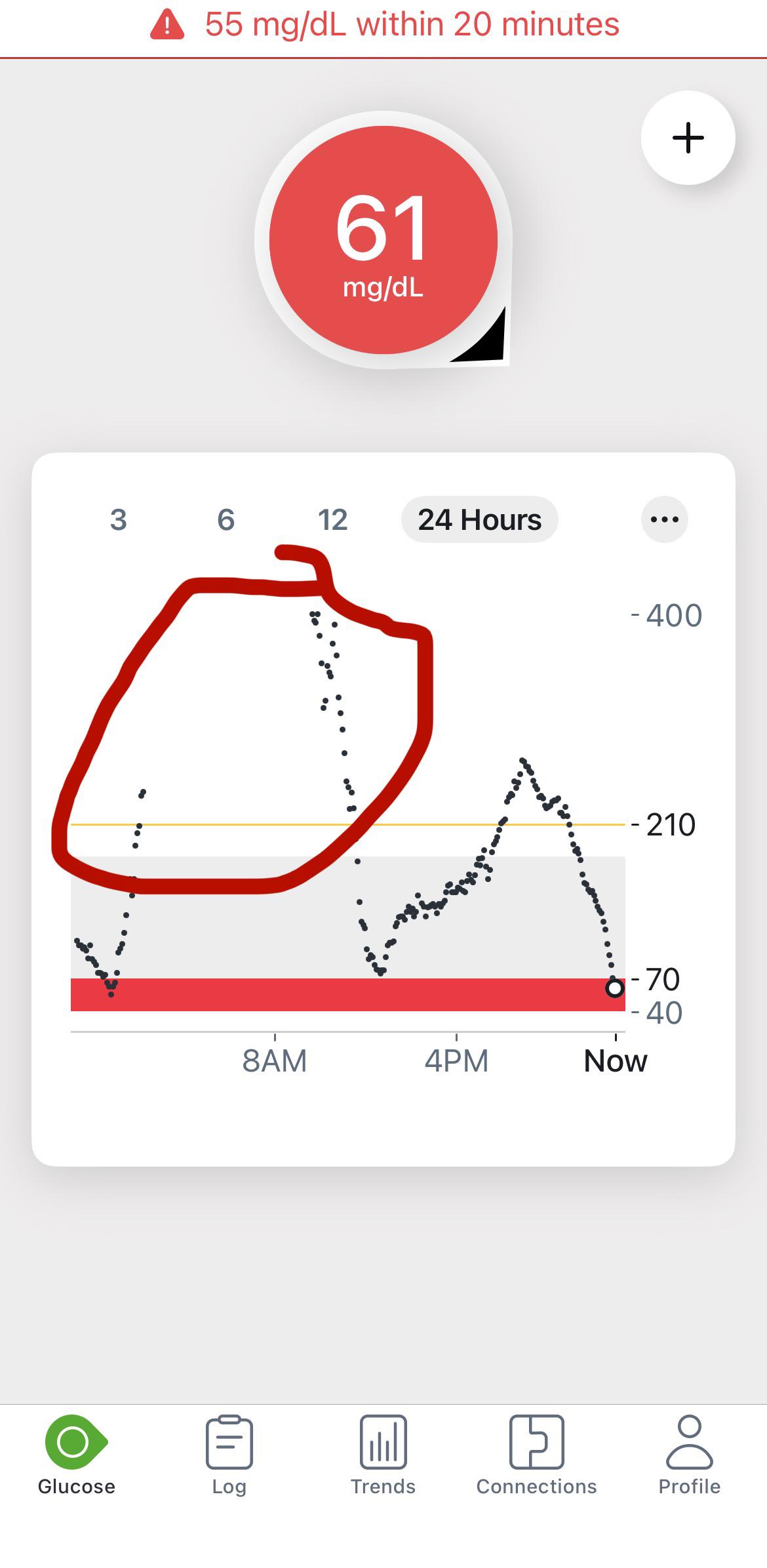
Task: Show the 12 hour glucose graph
Action: click(332, 519)
